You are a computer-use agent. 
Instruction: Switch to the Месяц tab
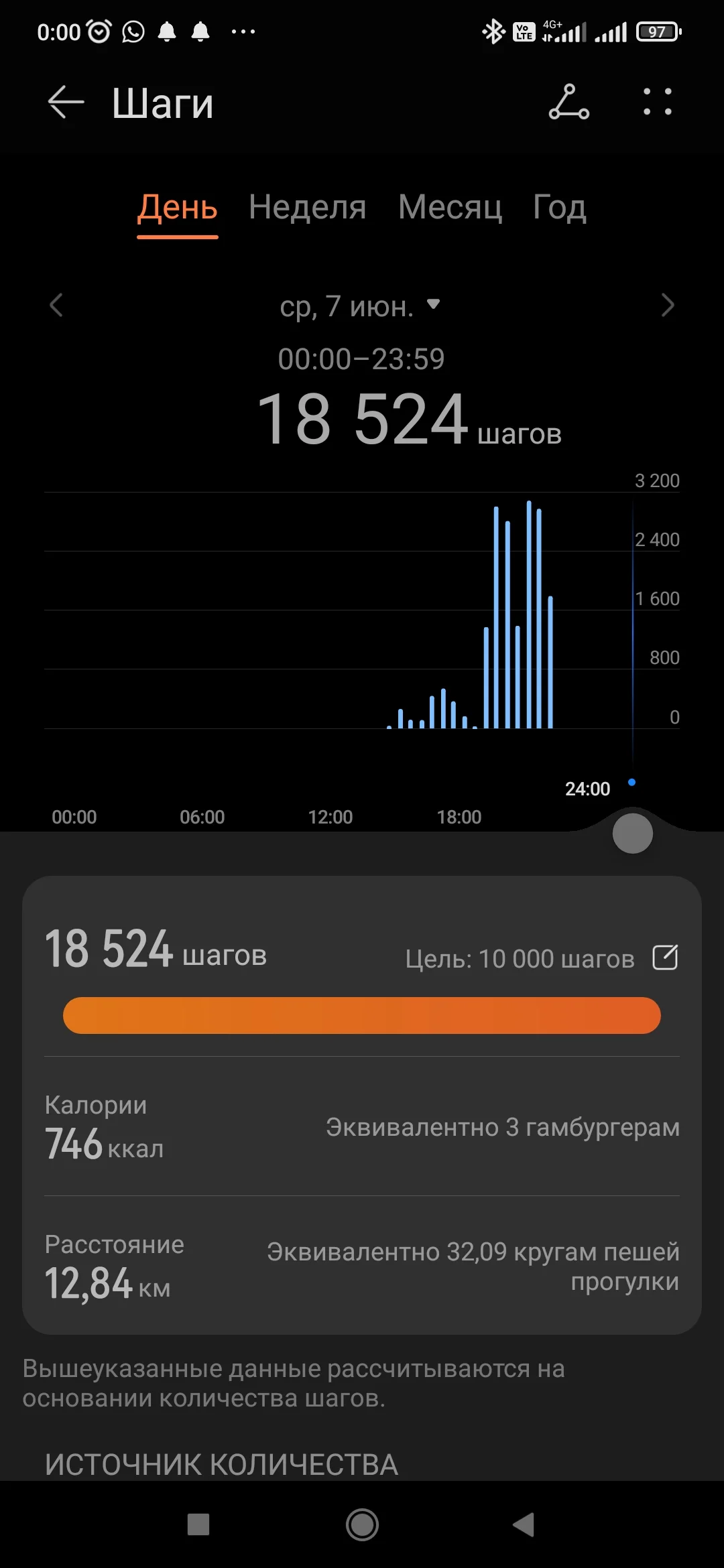[450, 207]
